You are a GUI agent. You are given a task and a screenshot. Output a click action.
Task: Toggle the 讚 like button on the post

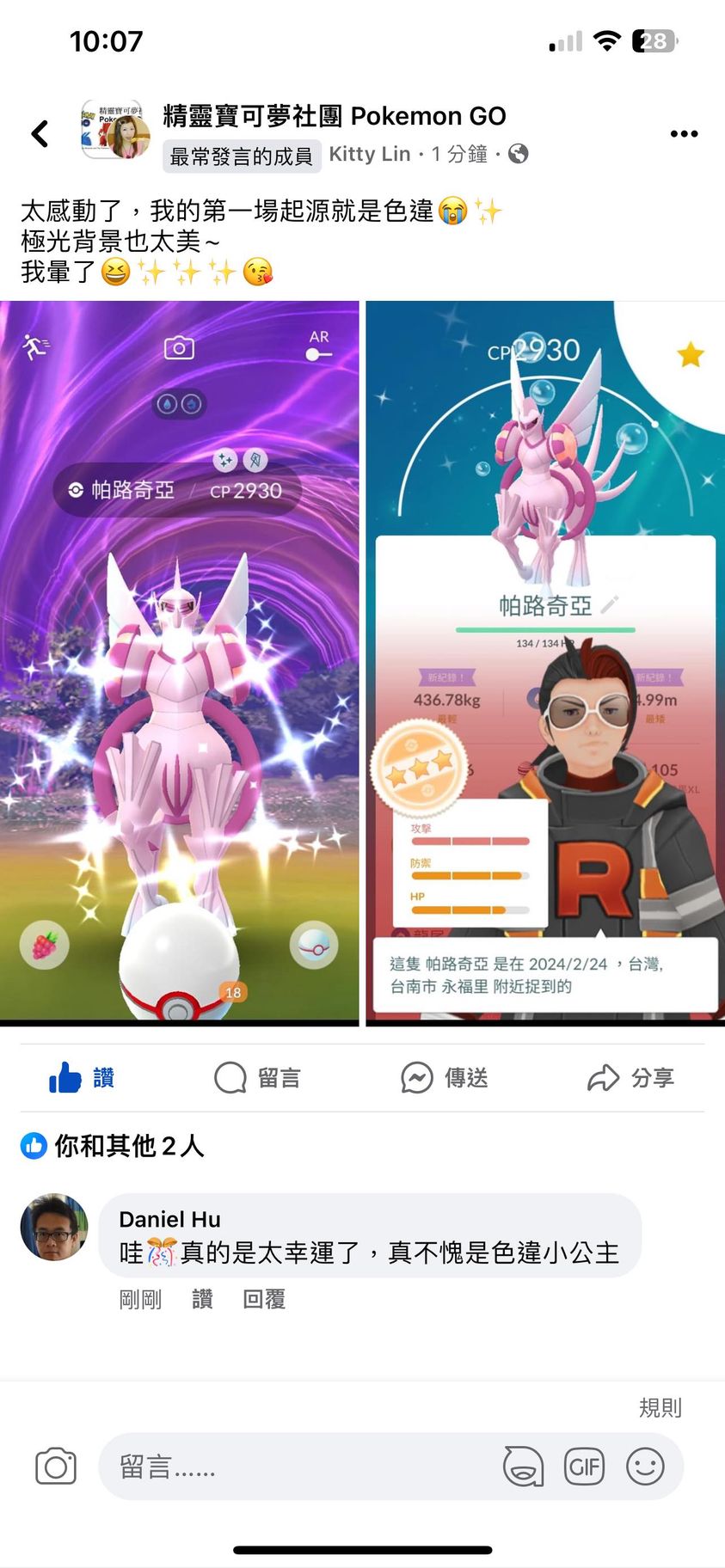[82, 1077]
